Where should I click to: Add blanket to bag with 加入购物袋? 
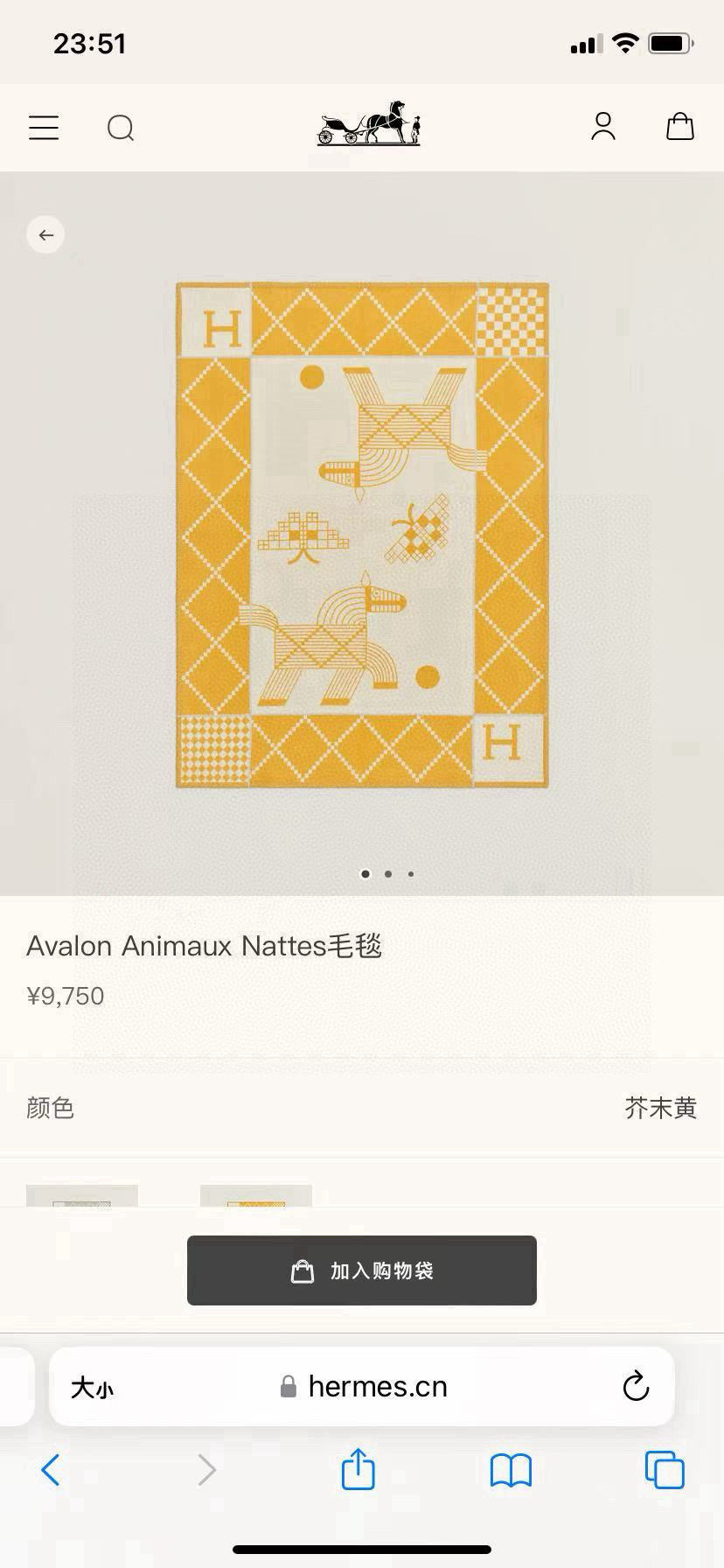coord(362,1270)
